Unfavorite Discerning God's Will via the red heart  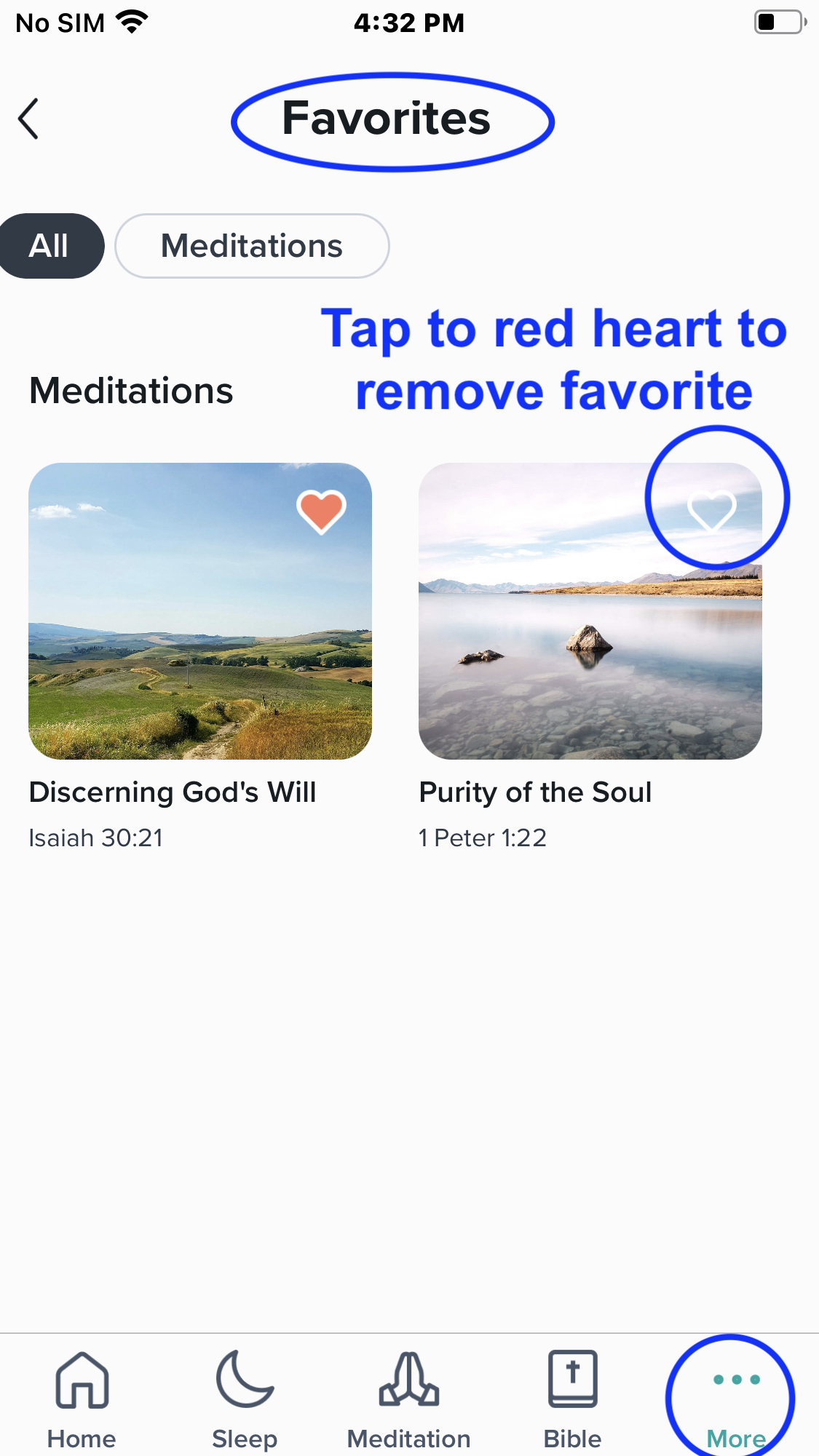[x=321, y=511]
